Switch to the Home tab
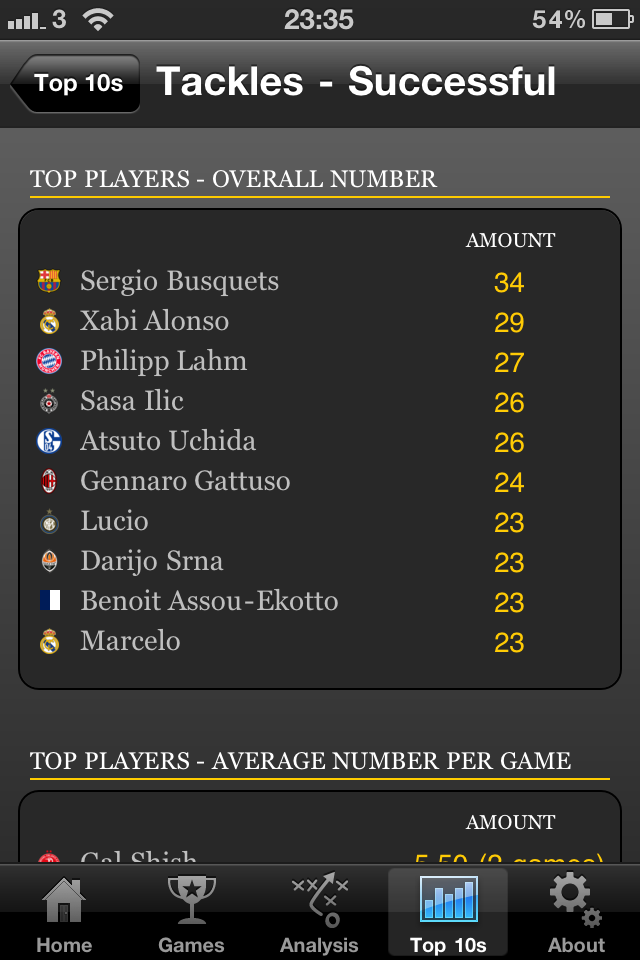This screenshot has width=640, height=960. click(64, 912)
